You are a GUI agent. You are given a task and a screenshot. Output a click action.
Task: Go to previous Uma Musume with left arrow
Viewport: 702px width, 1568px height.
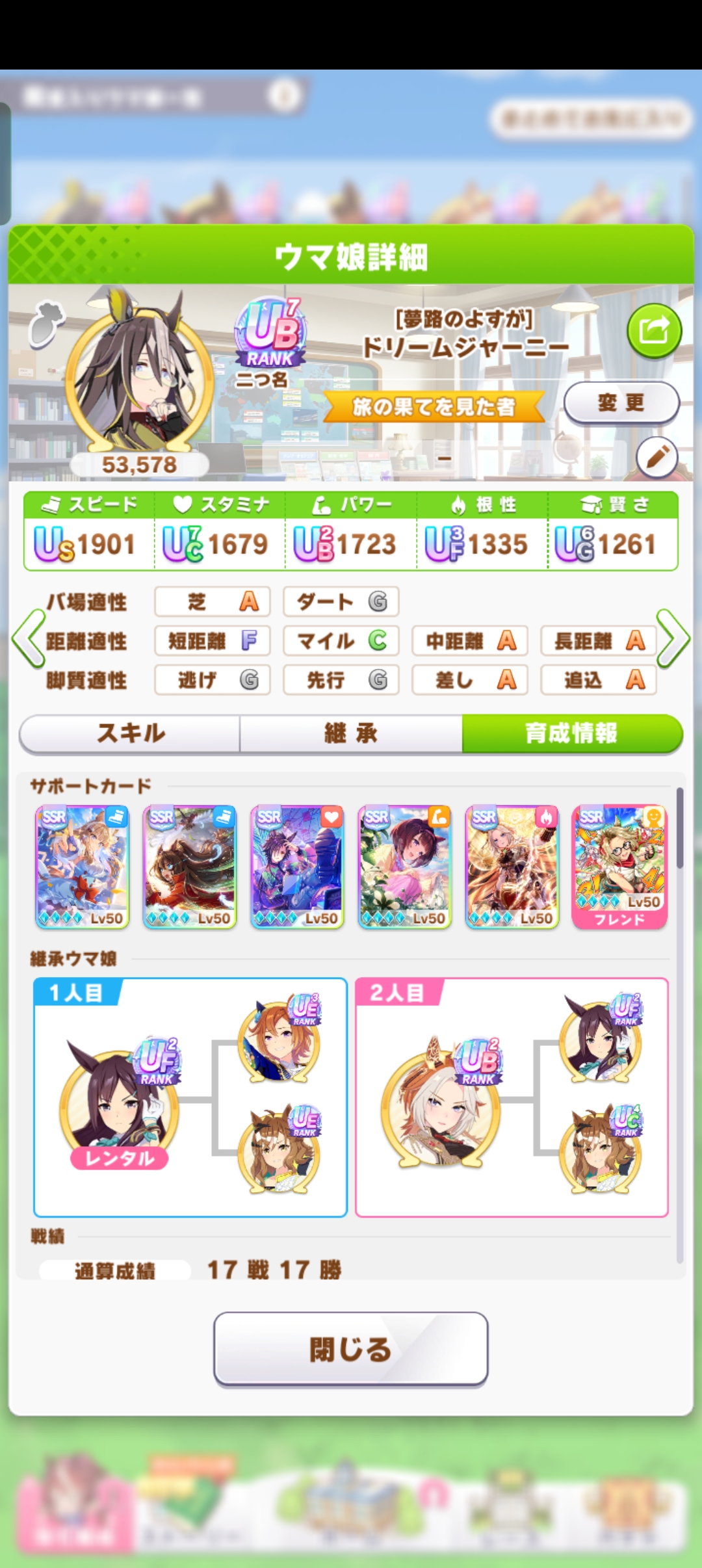coord(28,639)
